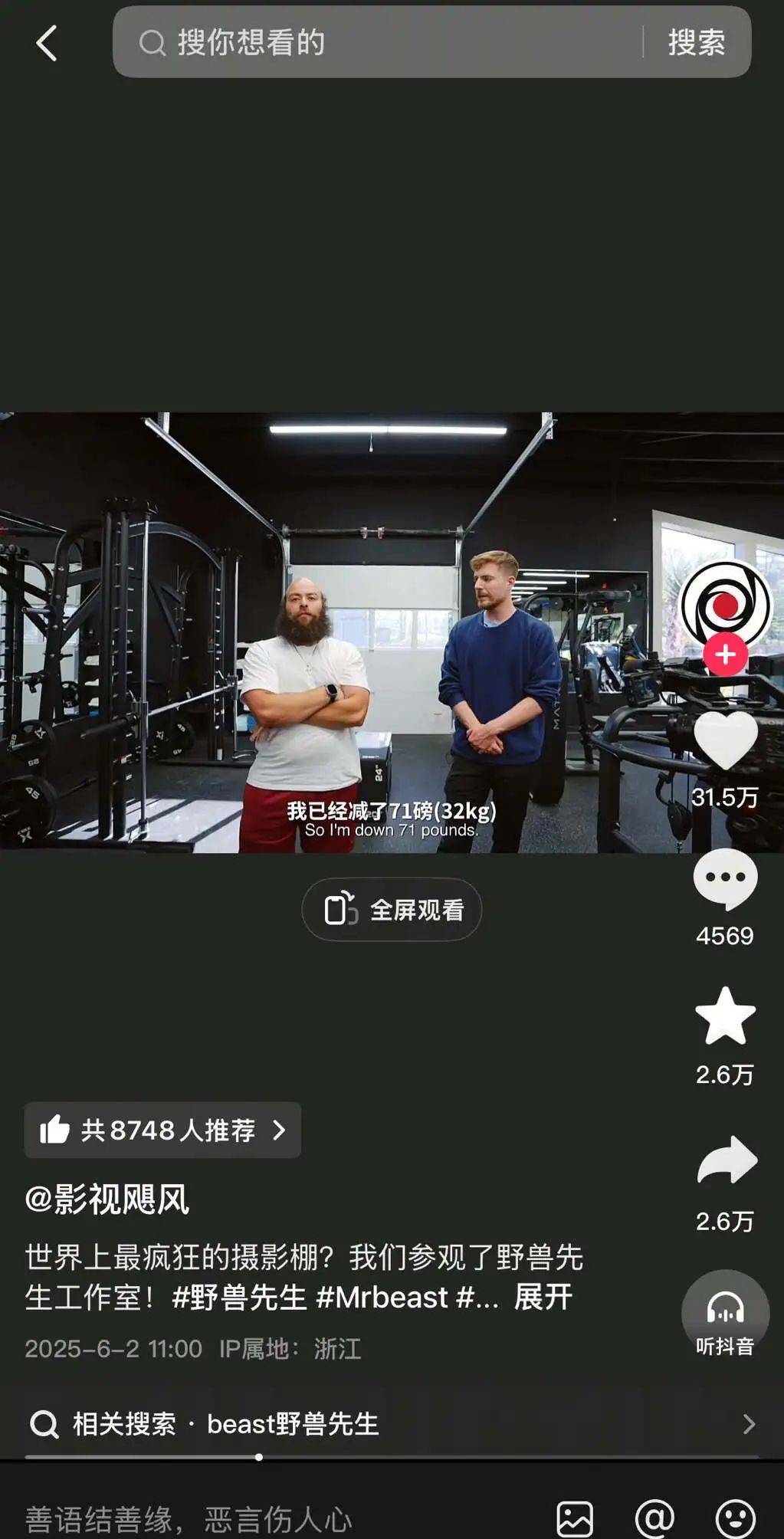Open the comments bubble
Screen dimensions: 784x1539
point(725,879)
